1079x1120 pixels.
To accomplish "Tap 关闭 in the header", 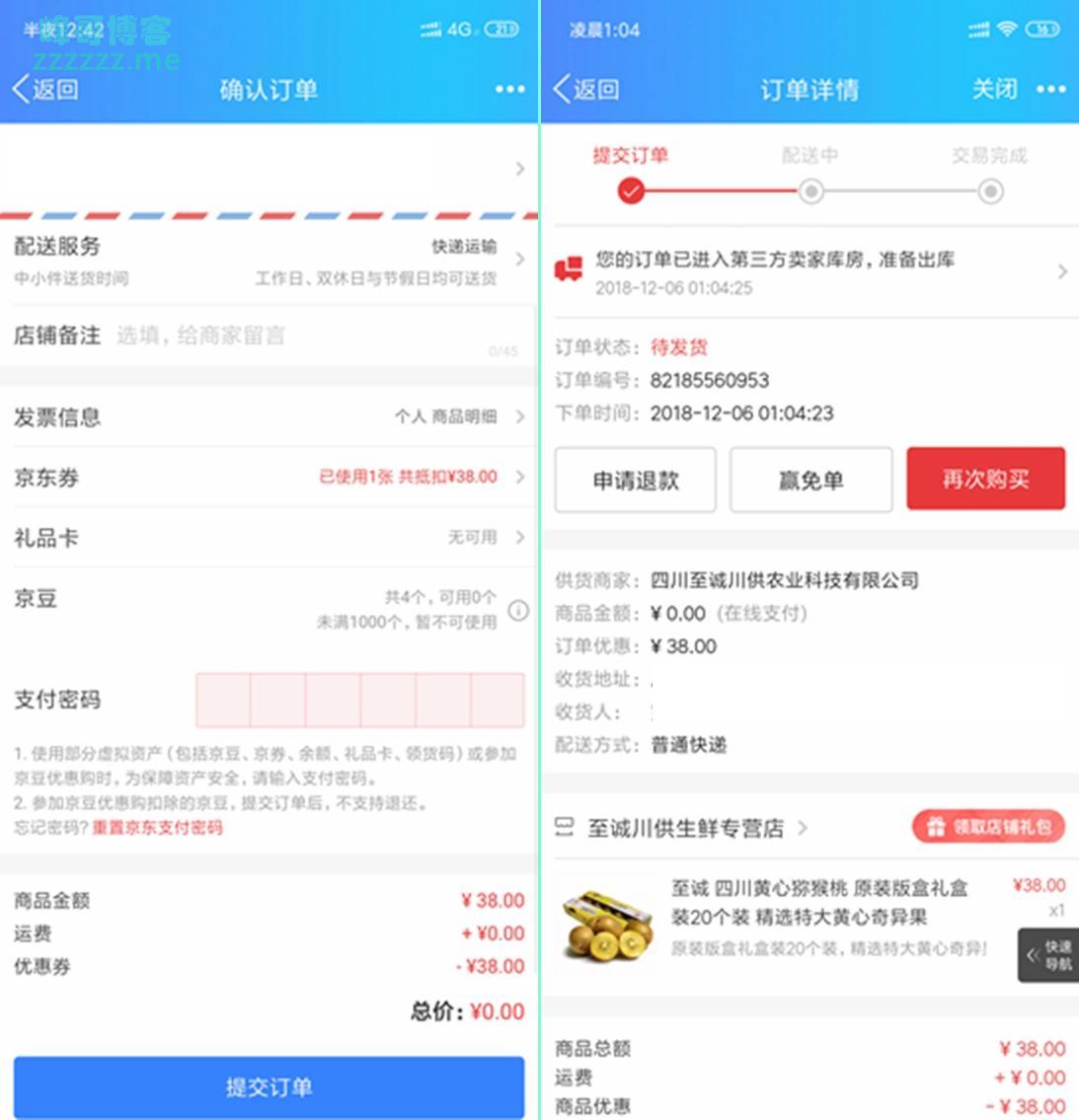I will click(x=994, y=90).
